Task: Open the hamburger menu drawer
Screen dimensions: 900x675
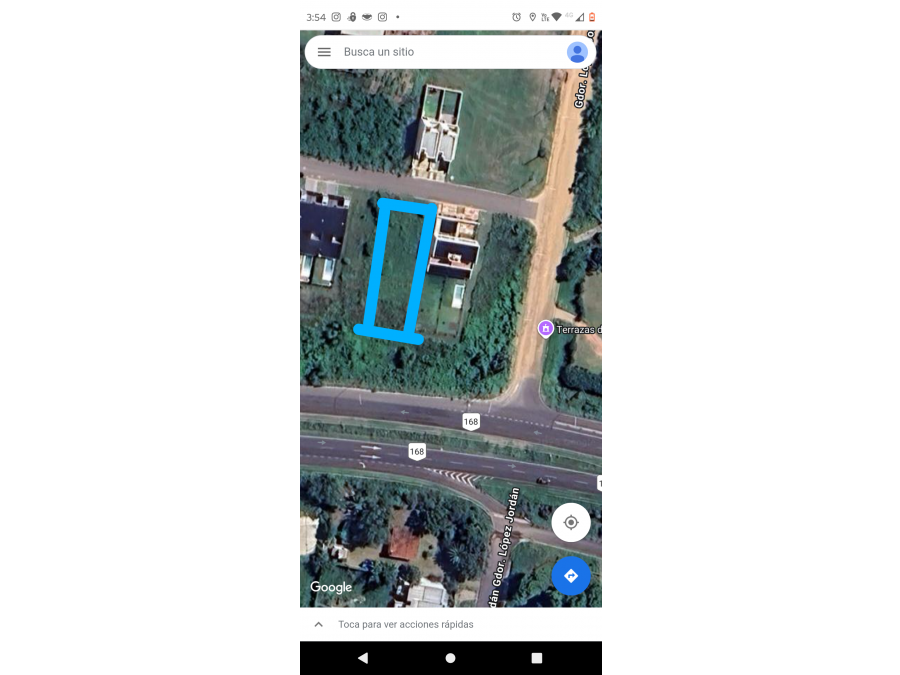Action: (x=324, y=52)
